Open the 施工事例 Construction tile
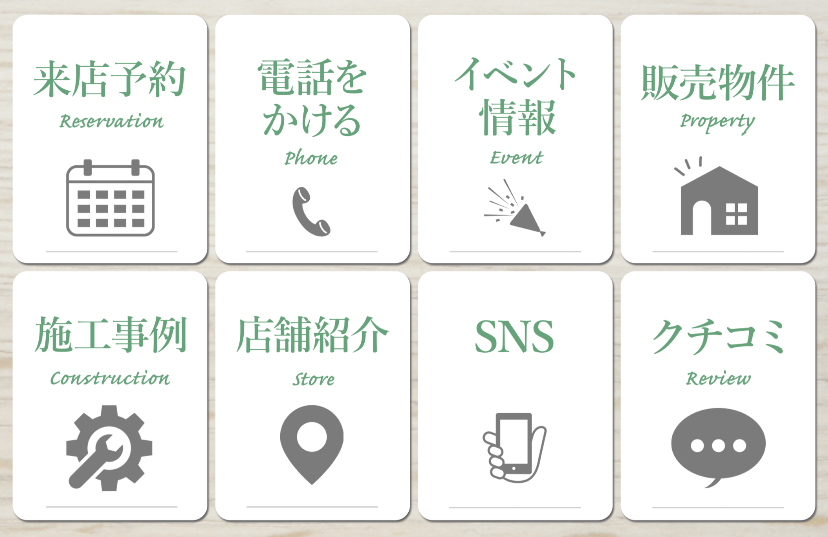828x537 pixels. 110,395
